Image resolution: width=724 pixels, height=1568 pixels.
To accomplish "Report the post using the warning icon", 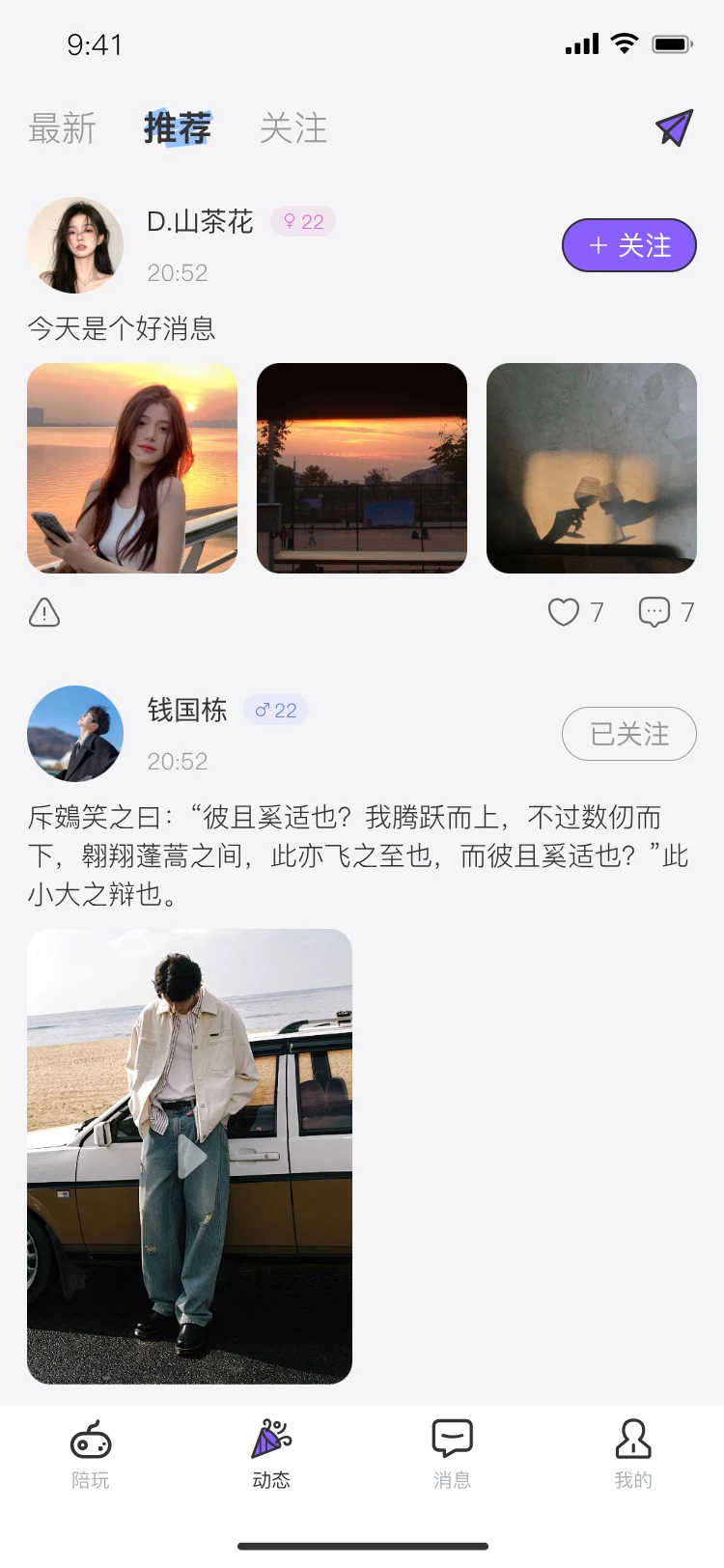I will pos(43,613).
